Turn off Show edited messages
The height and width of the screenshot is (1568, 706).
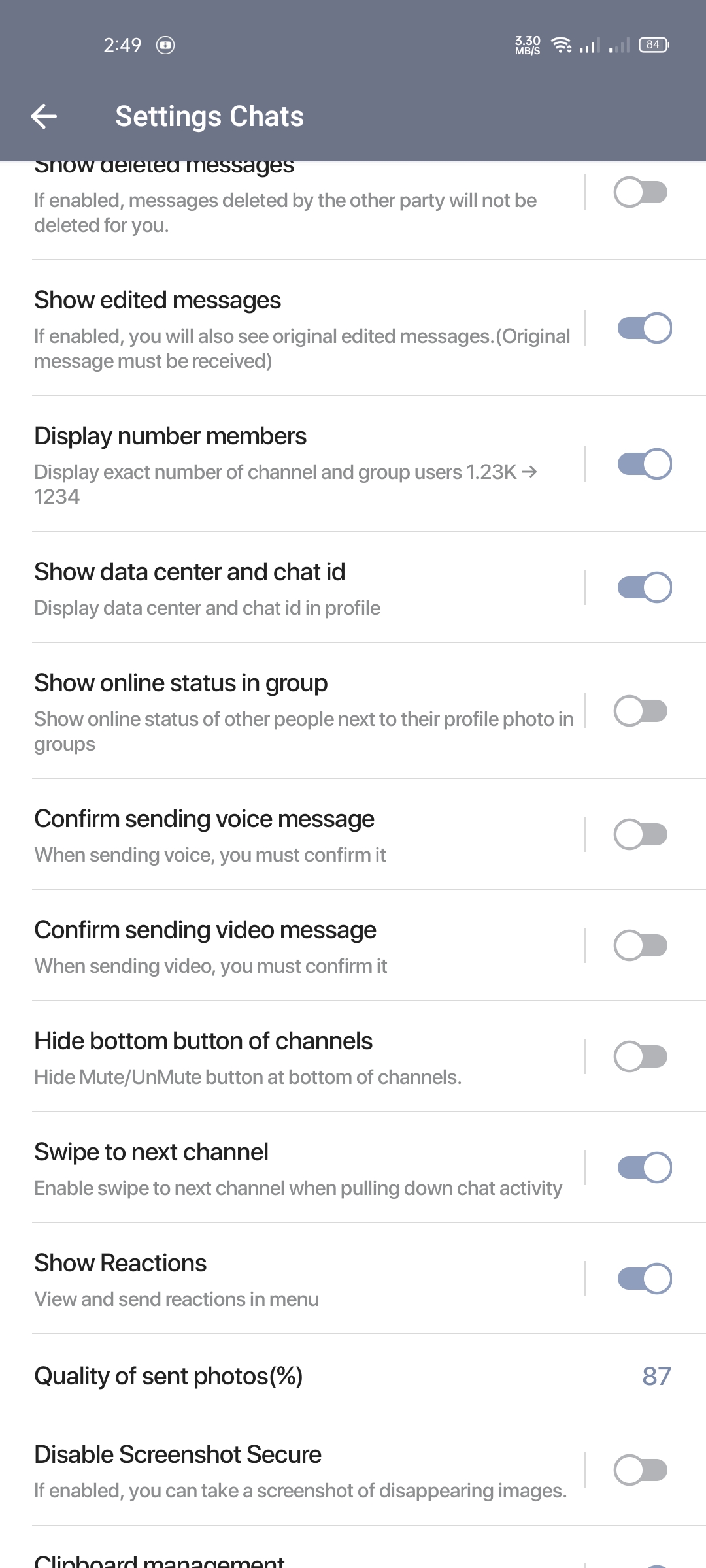[x=645, y=328]
